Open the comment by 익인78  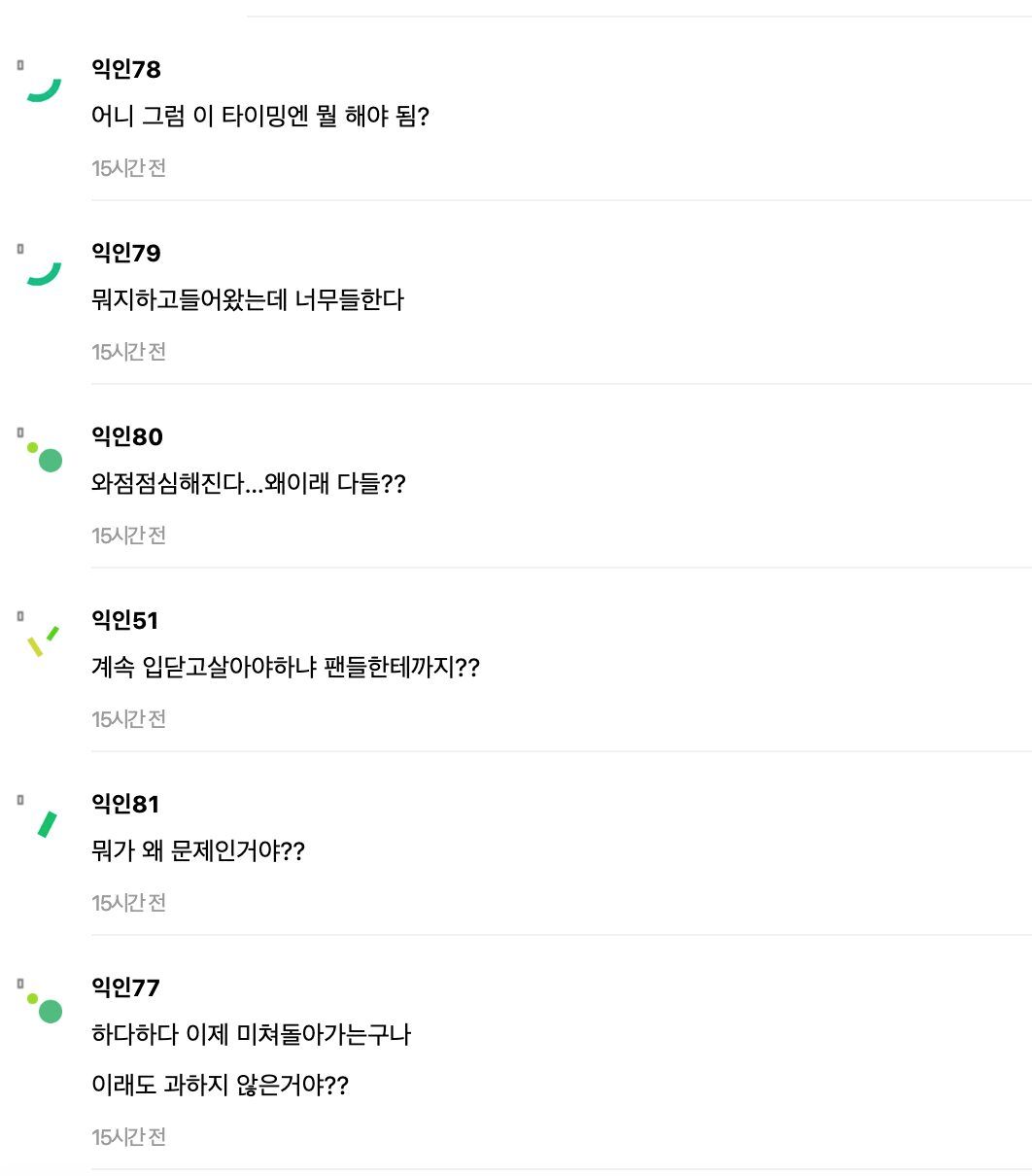coord(260,118)
